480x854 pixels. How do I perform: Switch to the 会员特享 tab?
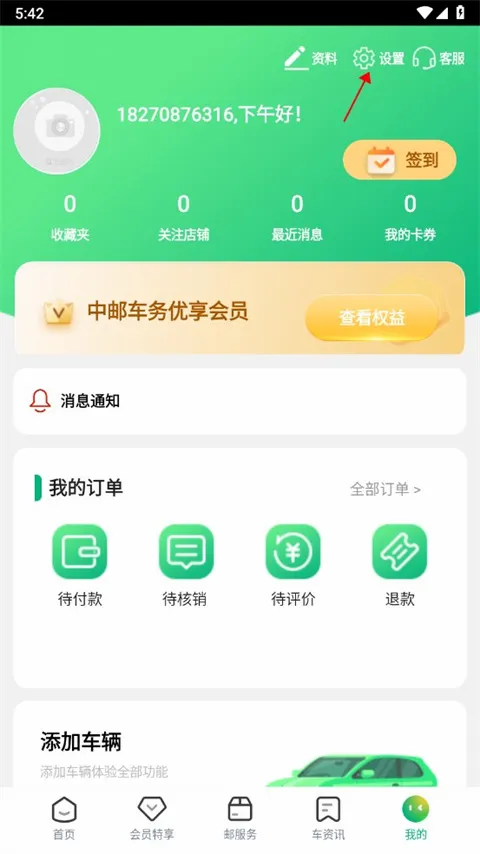(152, 819)
